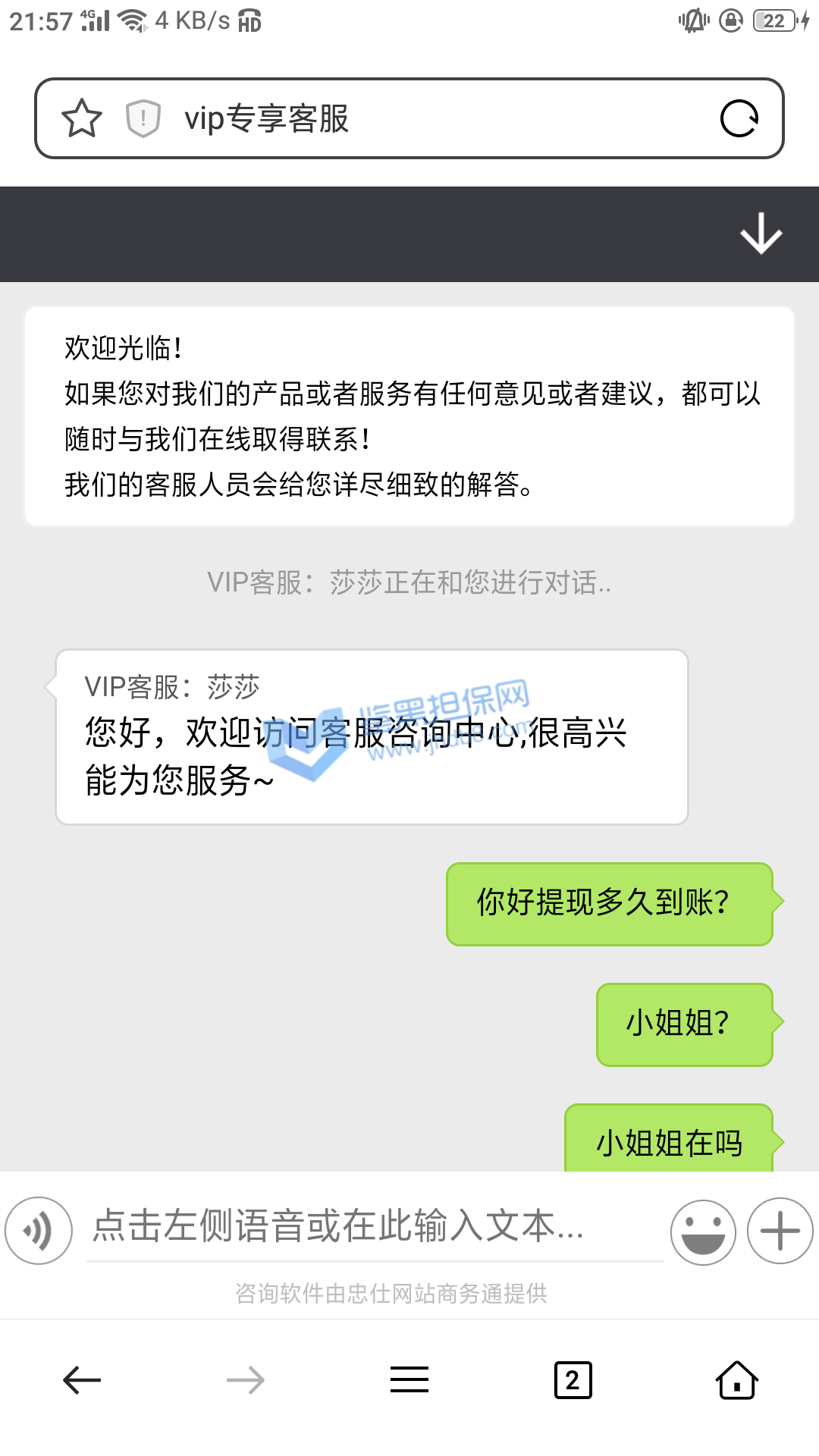819x1456 pixels.
Task: Go back to the previous page
Action: point(82,1380)
